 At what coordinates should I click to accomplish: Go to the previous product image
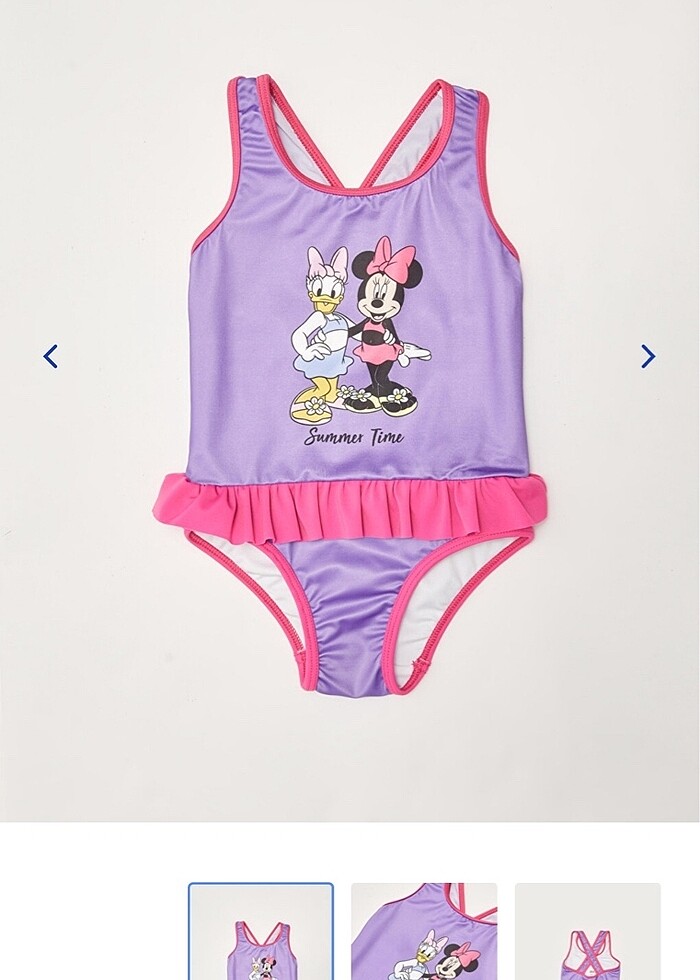50,356
